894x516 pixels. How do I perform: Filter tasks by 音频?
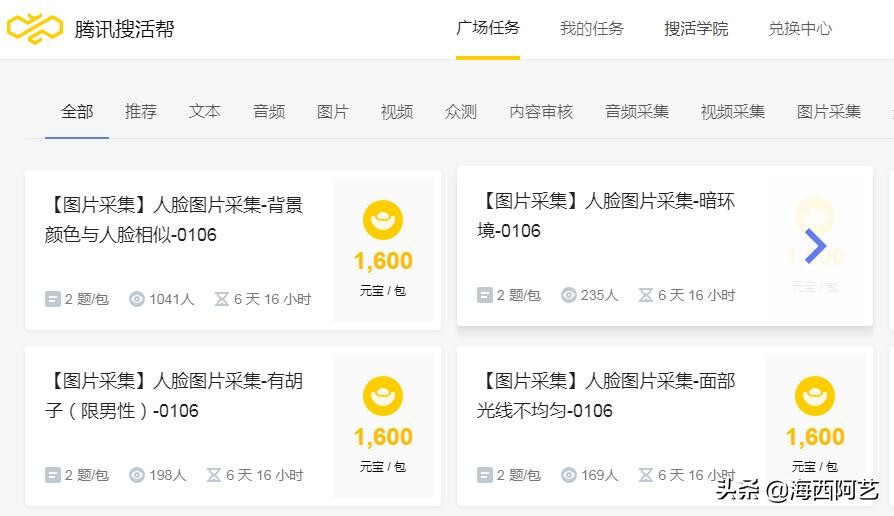[x=269, y=112]
